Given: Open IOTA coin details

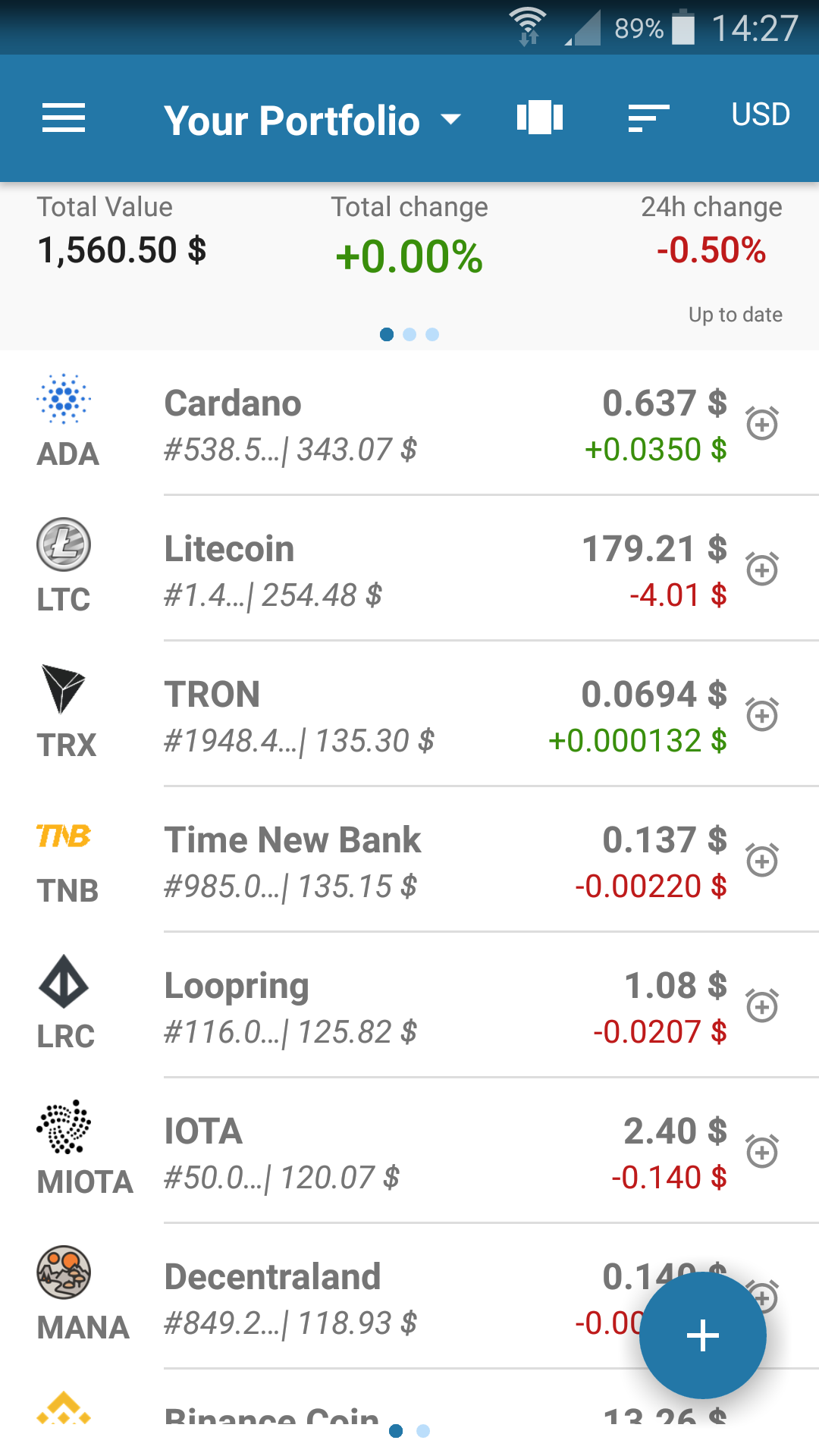Looking at the screenshot, I should [379, 1153].
